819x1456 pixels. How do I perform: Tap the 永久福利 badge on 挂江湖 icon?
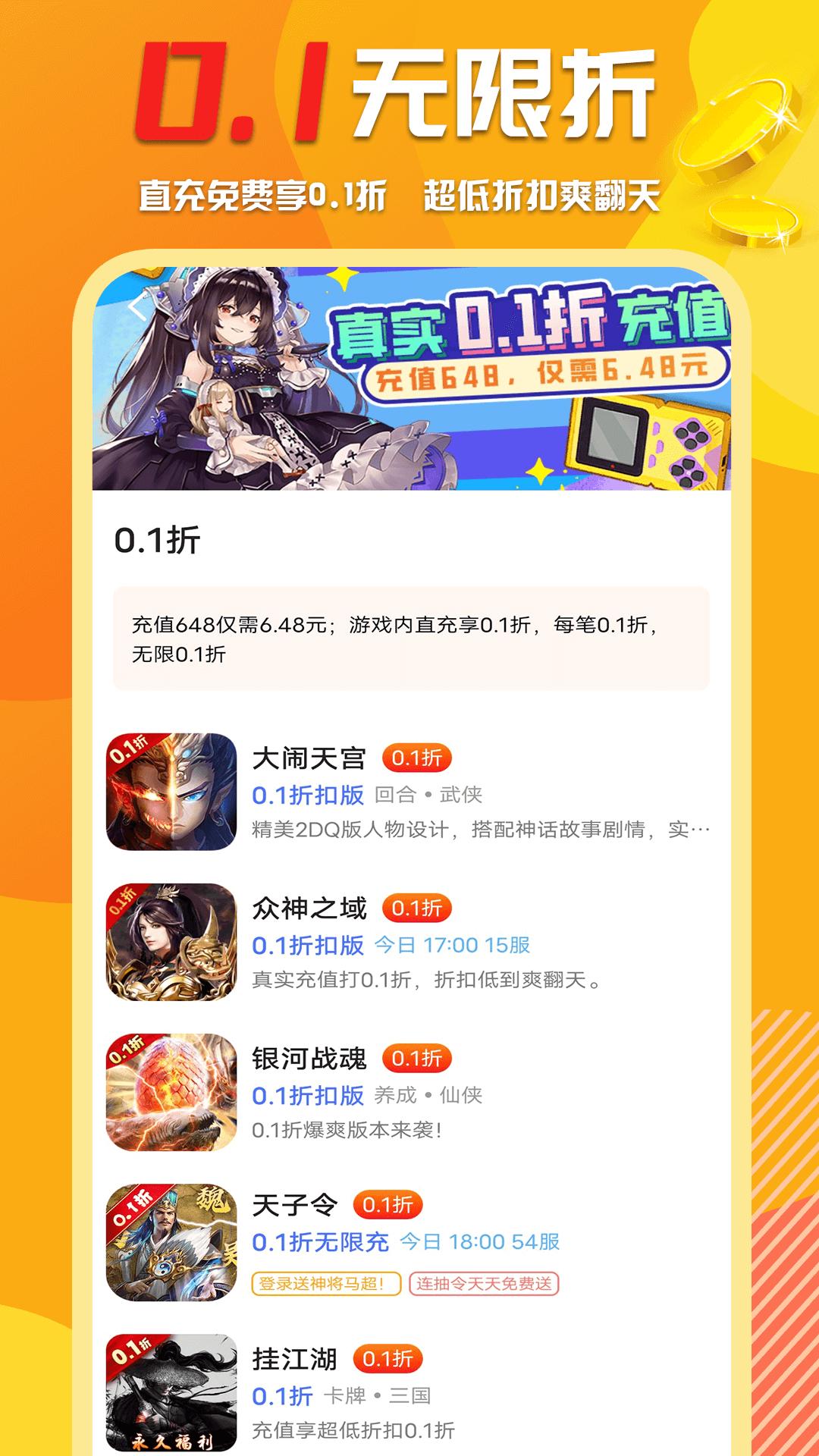point(174,1441)
